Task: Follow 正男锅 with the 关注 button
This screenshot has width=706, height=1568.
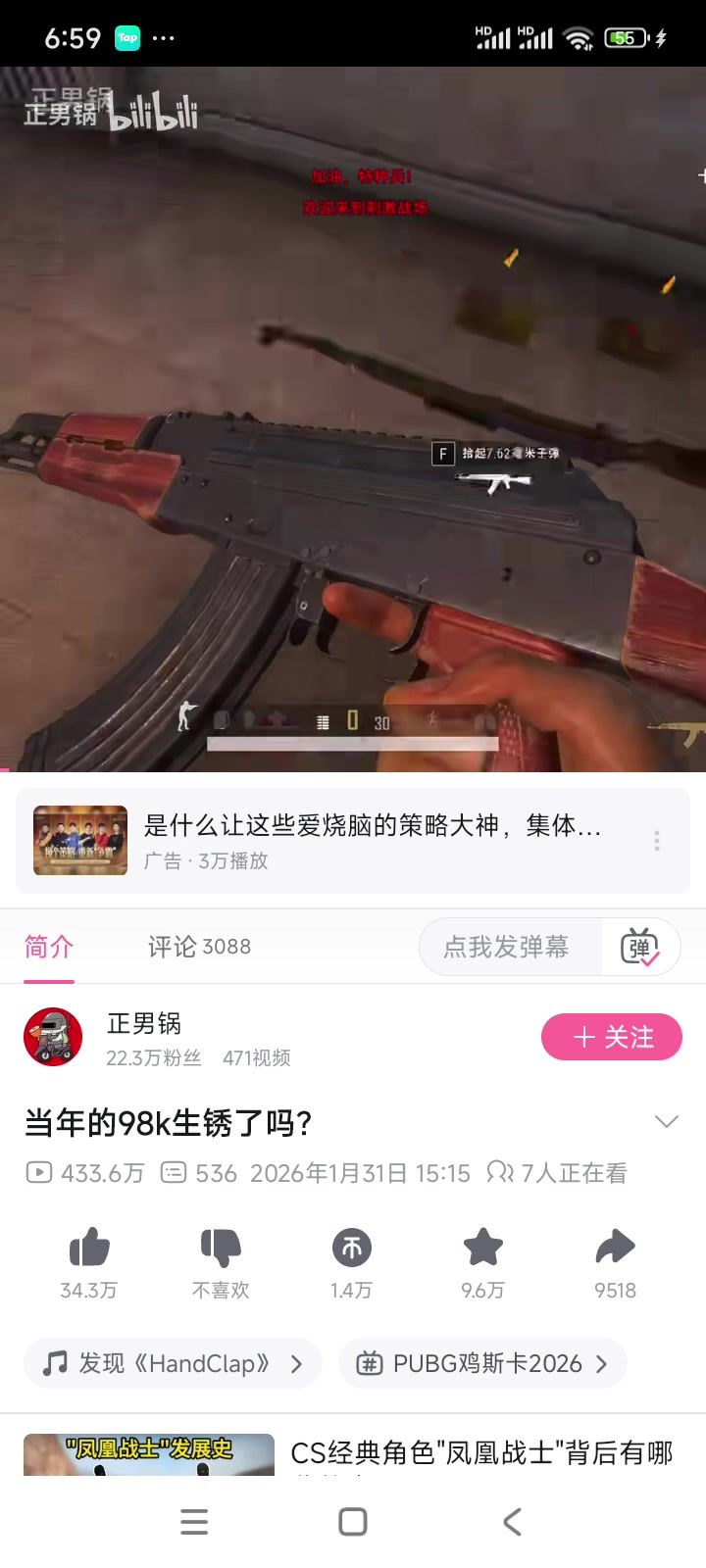Action: tap(611, 1037)
